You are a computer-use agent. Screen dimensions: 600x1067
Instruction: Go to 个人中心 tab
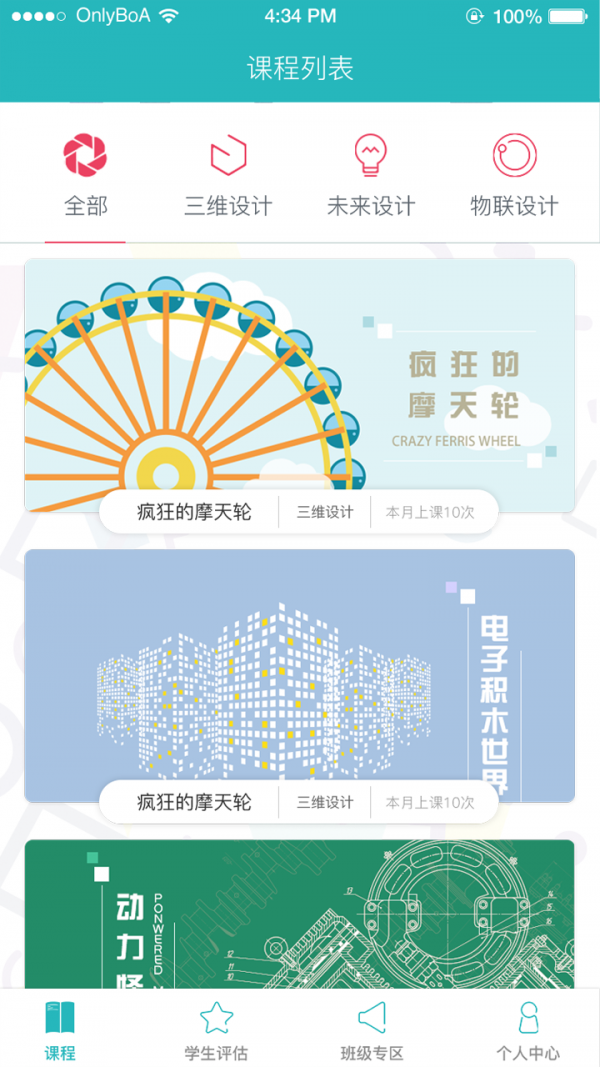pos(528,1029)
